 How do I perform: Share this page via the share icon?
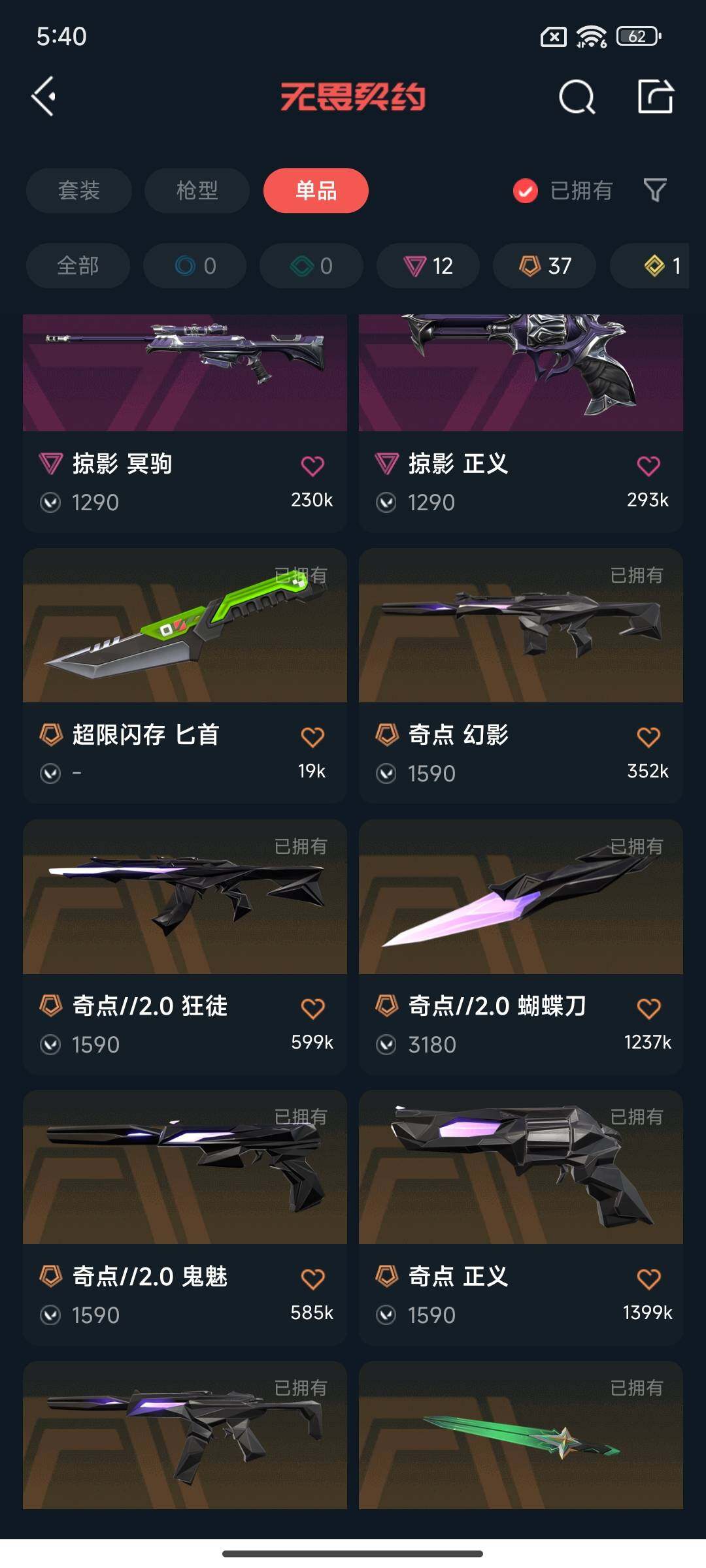[655, 97]
